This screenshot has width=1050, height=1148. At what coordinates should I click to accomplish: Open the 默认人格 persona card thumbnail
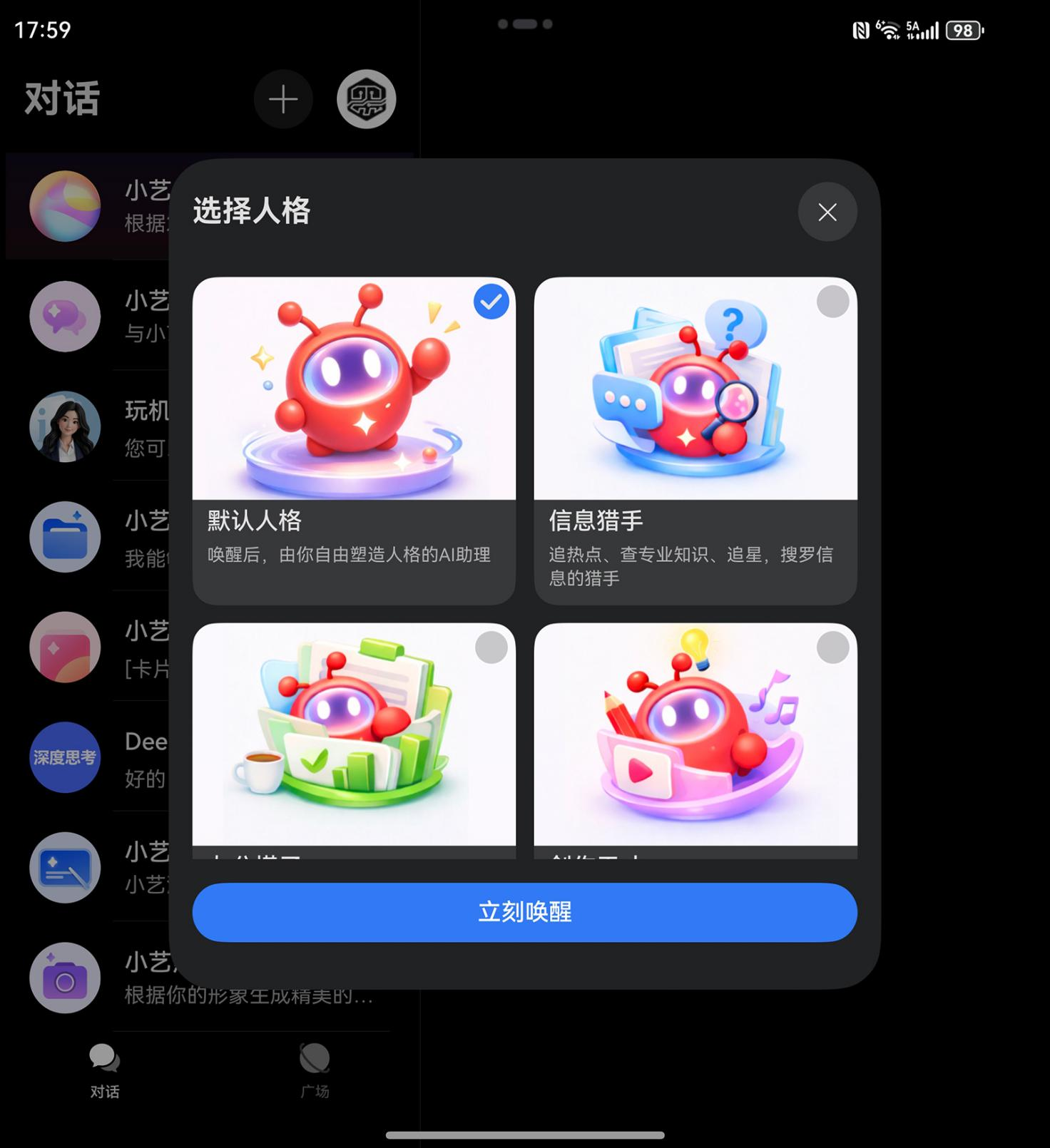355,389
